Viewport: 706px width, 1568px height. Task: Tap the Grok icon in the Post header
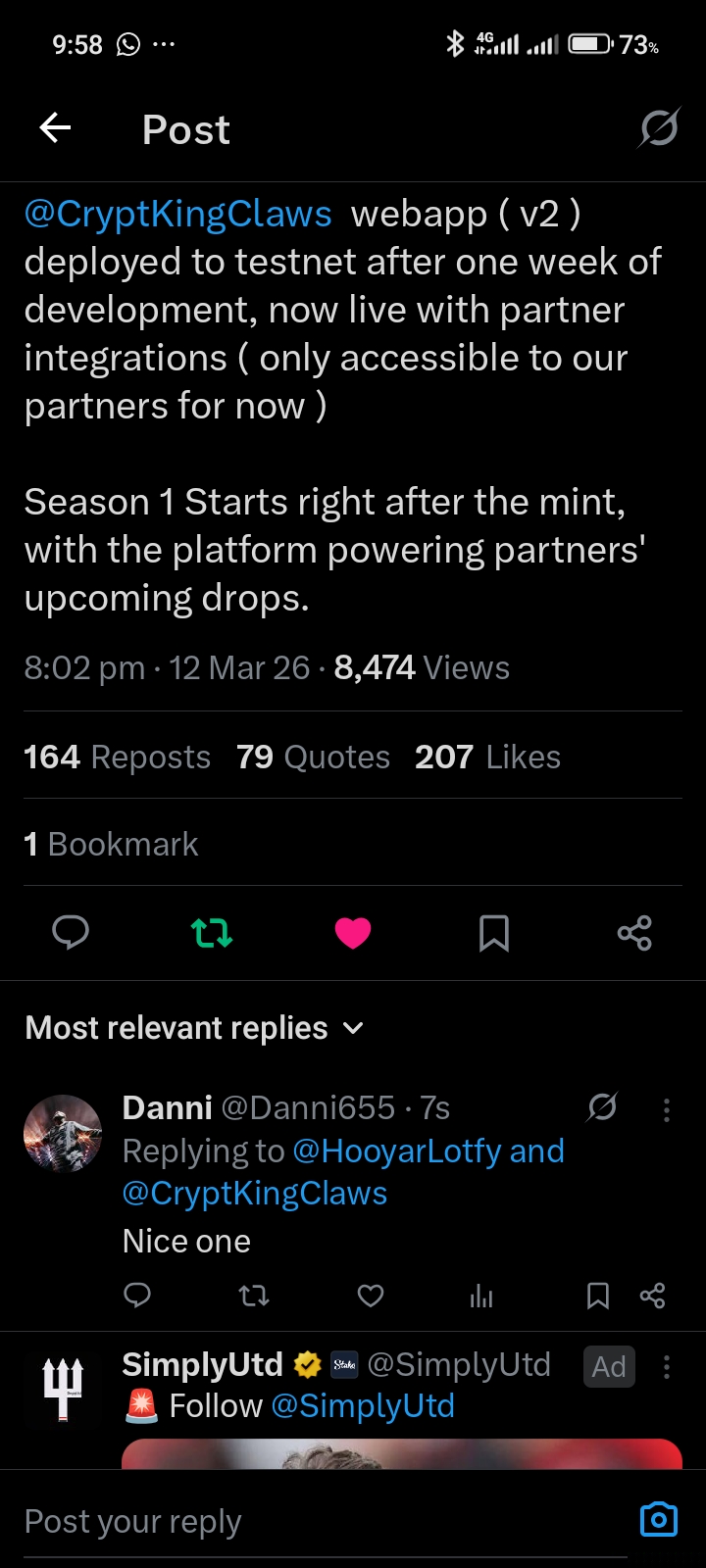coord(659,127)
